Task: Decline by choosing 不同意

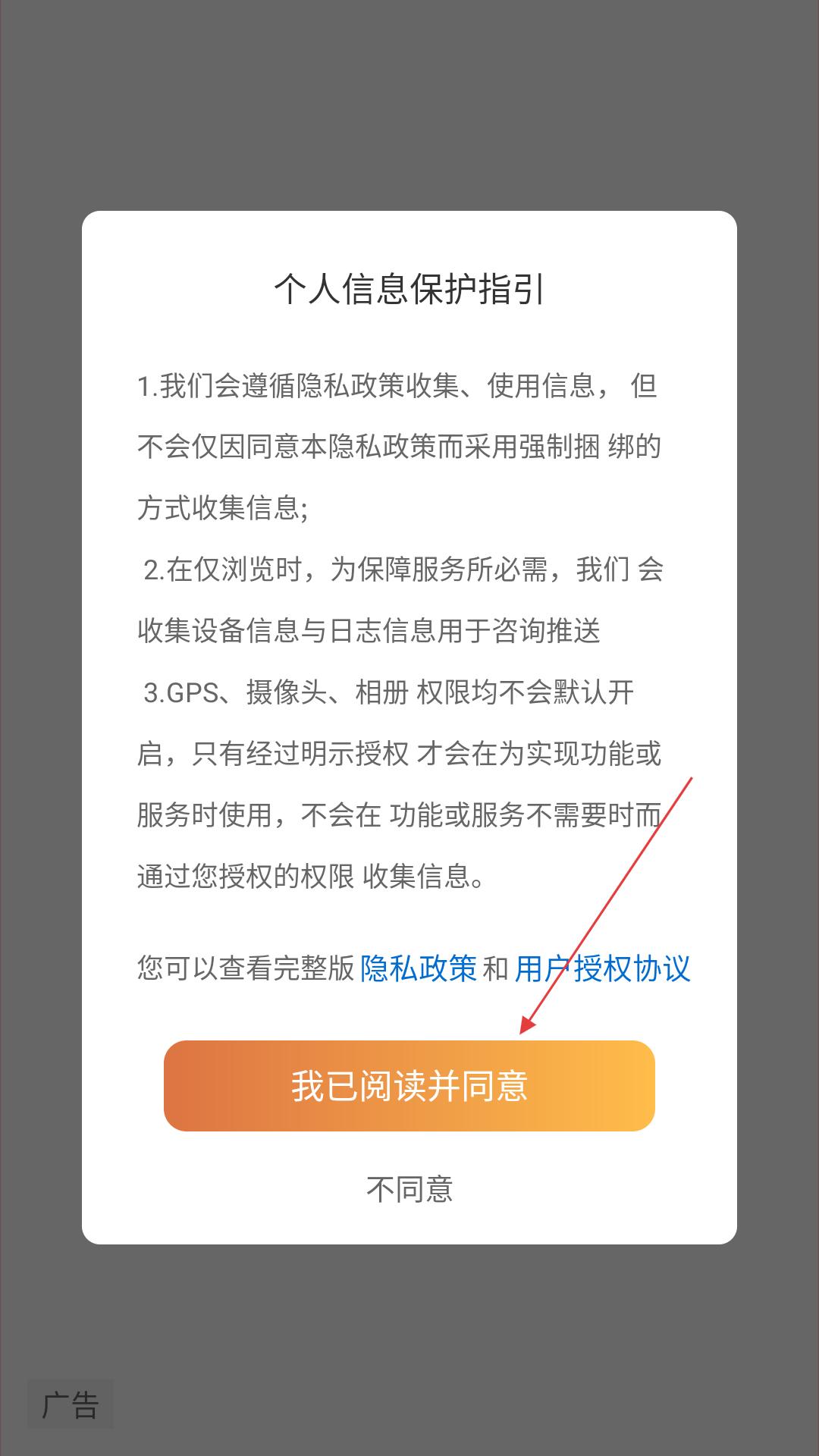Action: [409, 1189]
